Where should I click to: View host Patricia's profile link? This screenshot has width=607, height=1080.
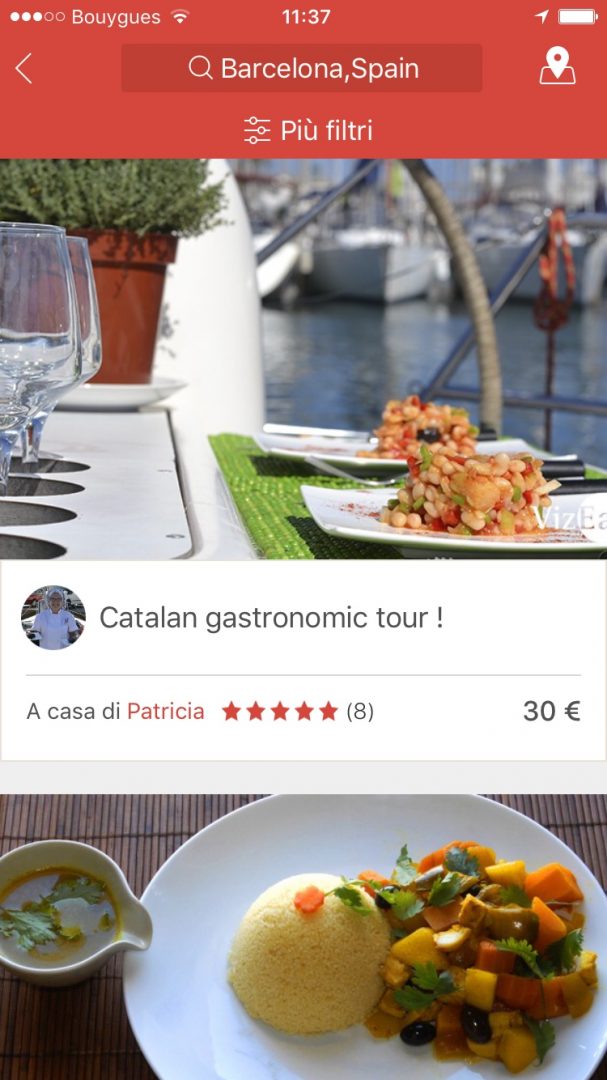(165, 711)
